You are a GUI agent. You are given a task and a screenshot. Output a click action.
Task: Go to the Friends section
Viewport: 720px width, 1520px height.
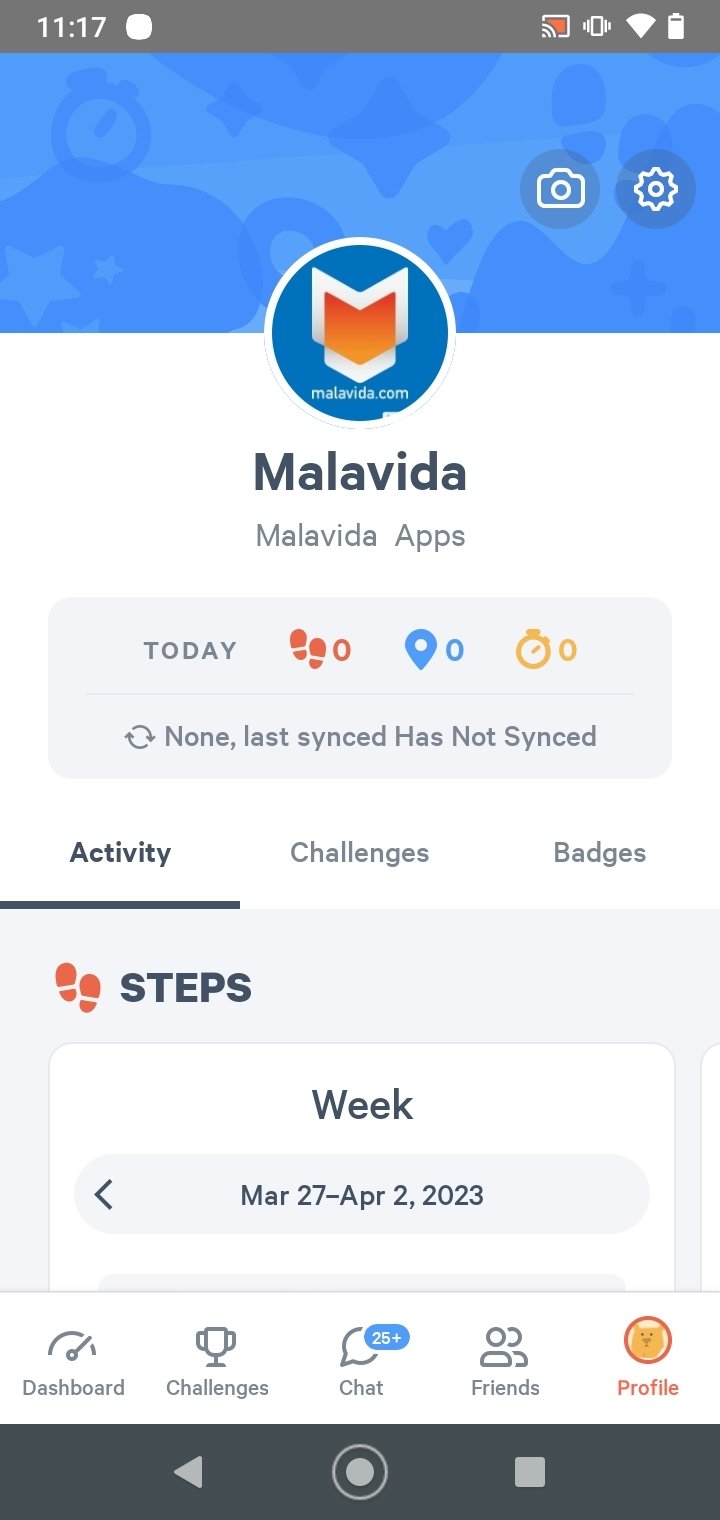[x=505, y=1360]
